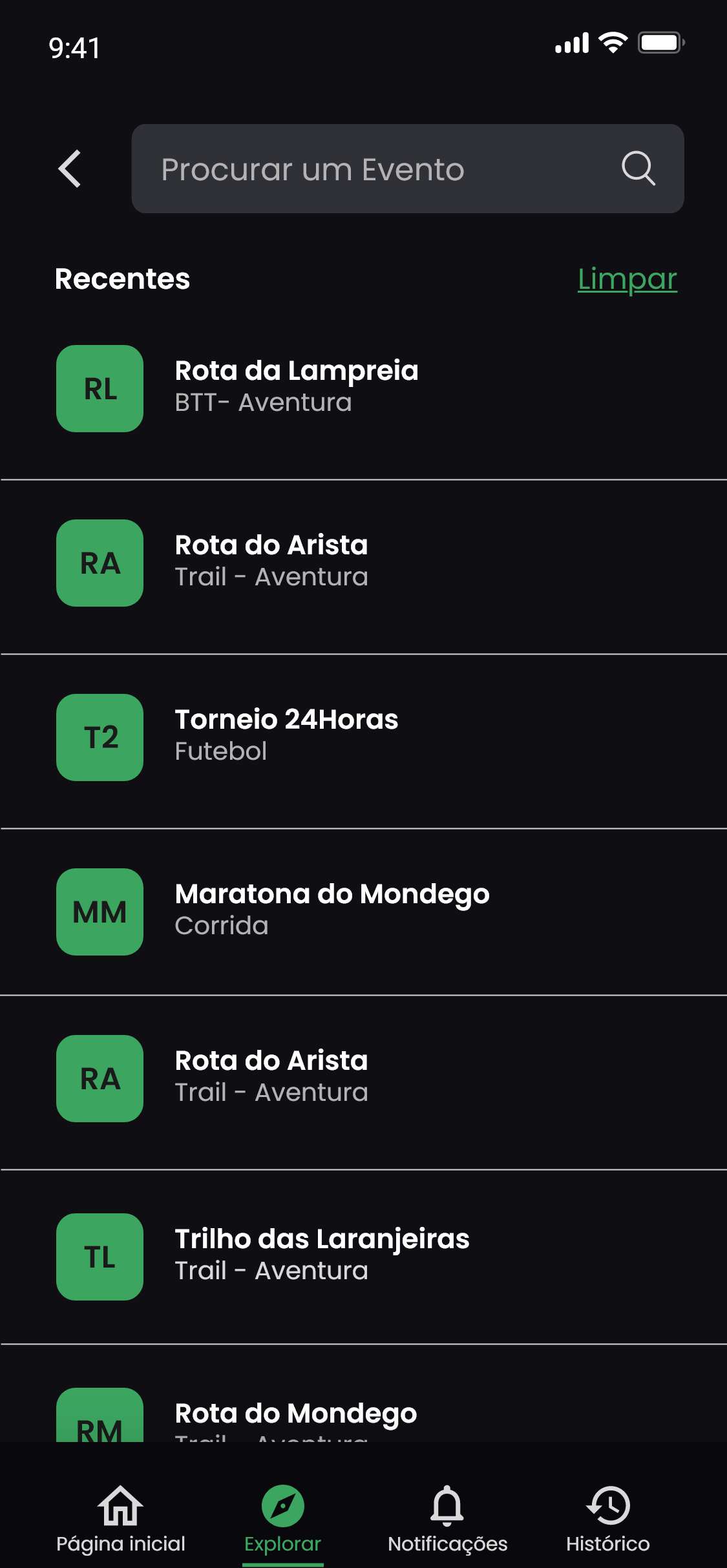Tap the magnifying glass search icon
The width and height of the screenshot is (727, 1568).
[638, 169]
